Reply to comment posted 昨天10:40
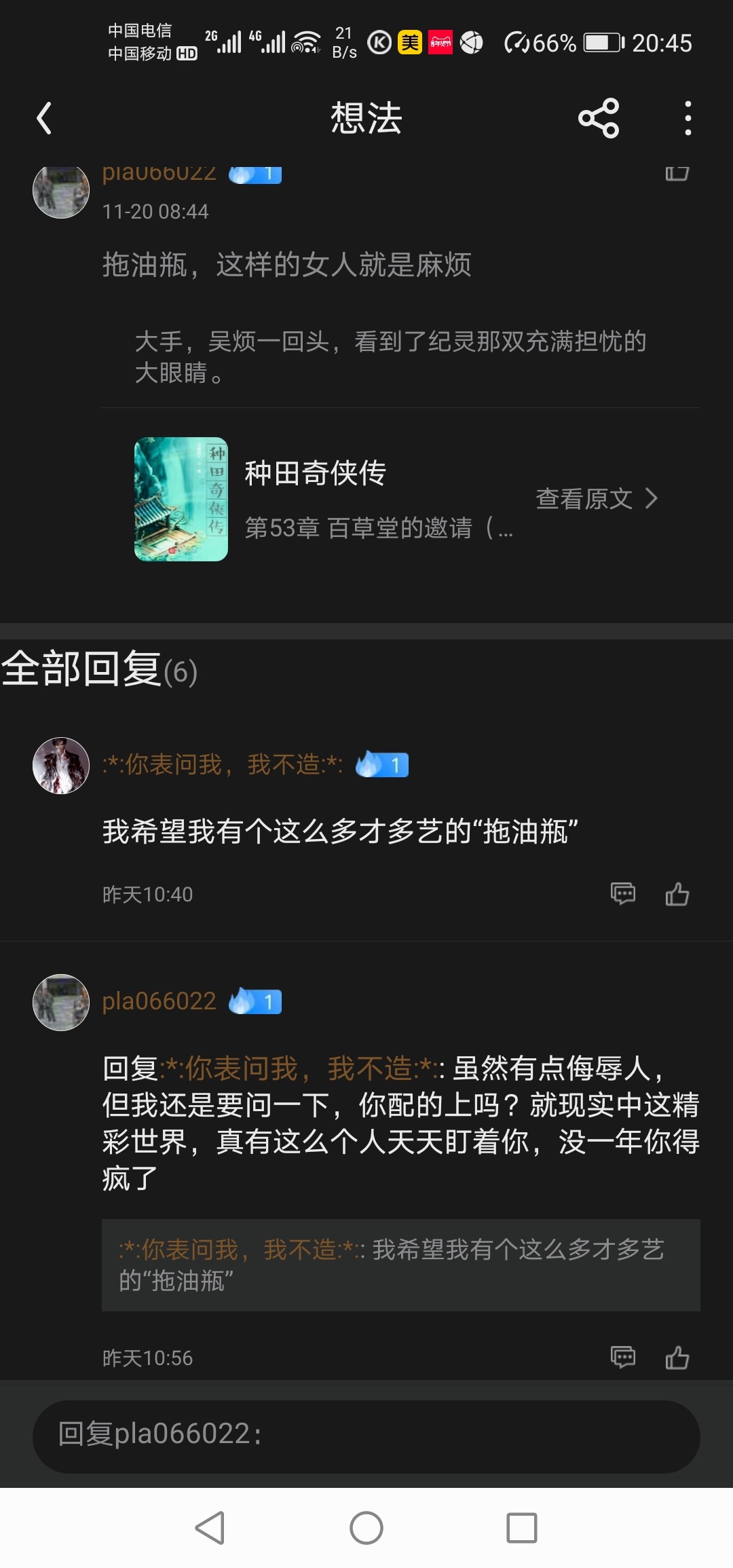The height and width of the screenshot is (1568, 733). click(622, 893)
